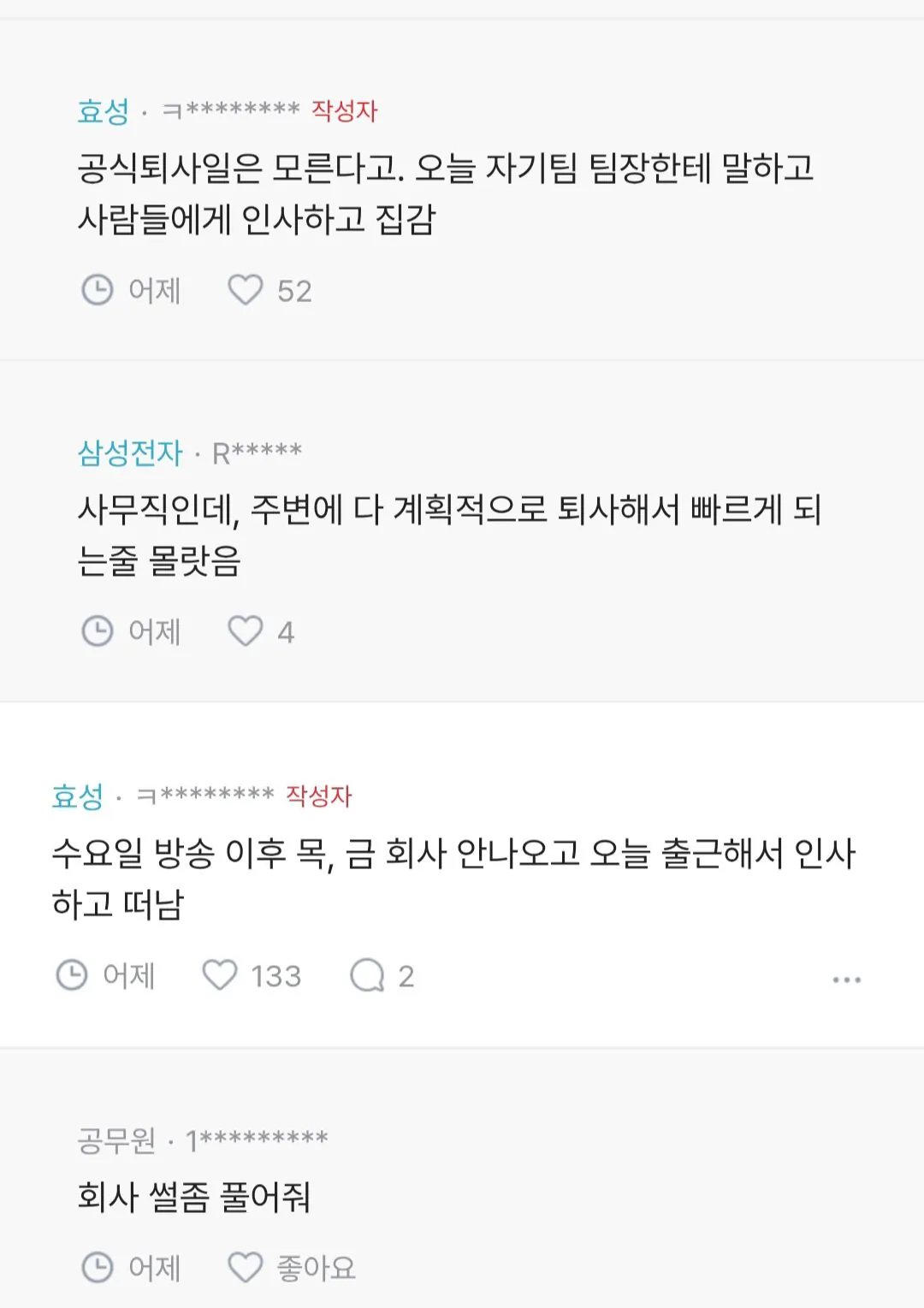Image resolution: width=924 pixels, height=1308 pixels.
Task: Open the three-dot overflow menu
Action: tap(846, 980)
